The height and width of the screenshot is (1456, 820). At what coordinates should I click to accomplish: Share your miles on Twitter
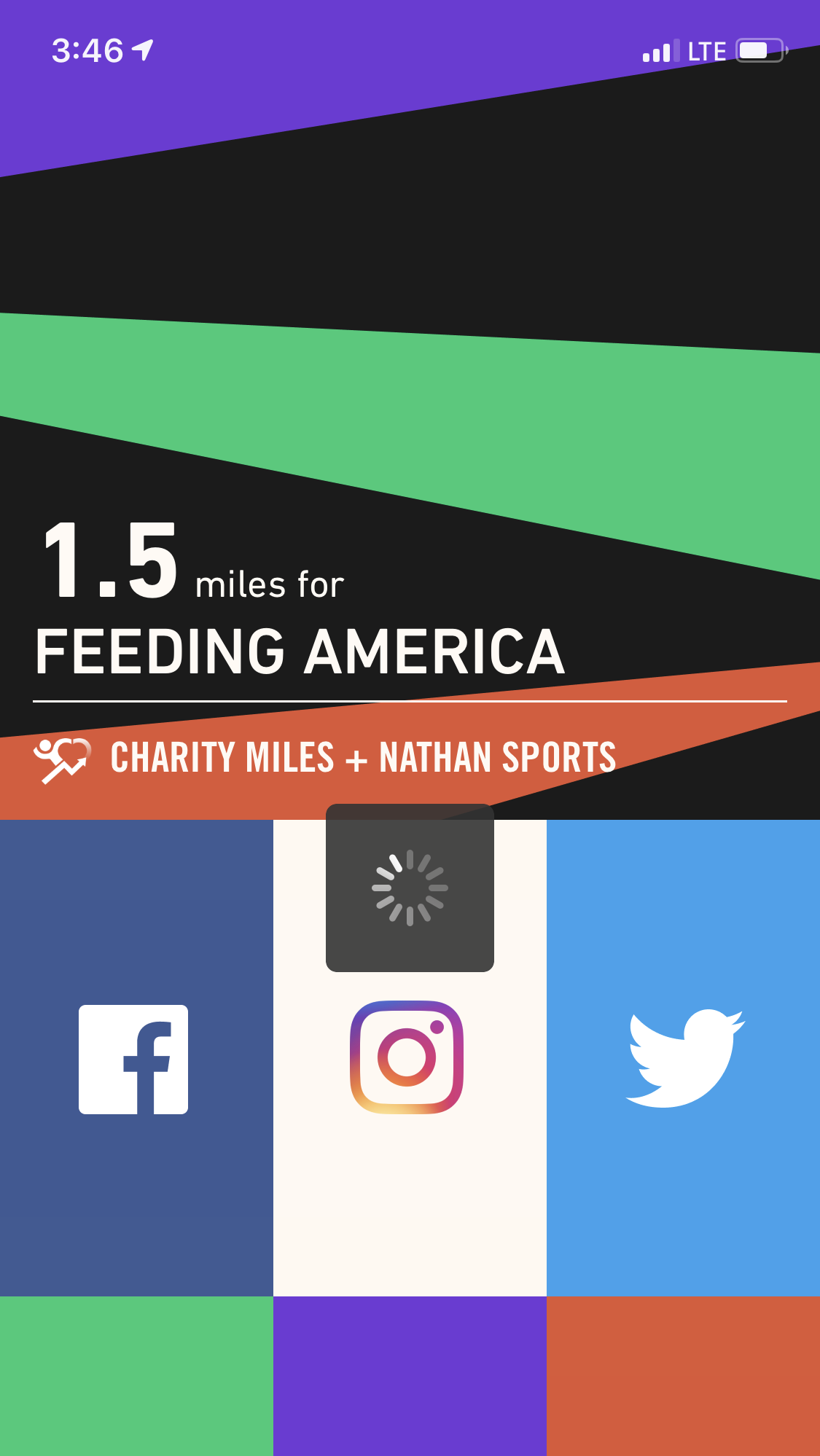(x=684, y=1057)
